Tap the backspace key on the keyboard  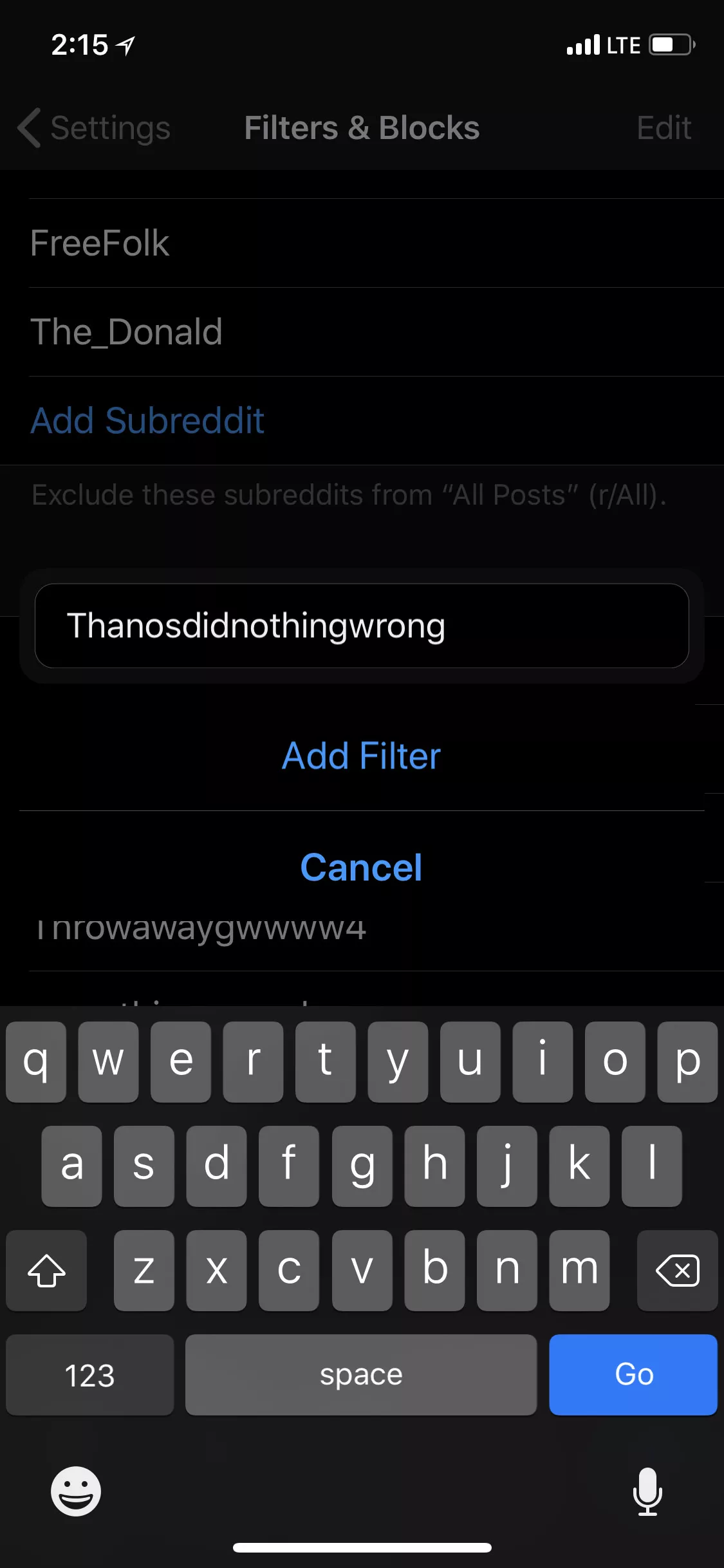click(677, 1271)
